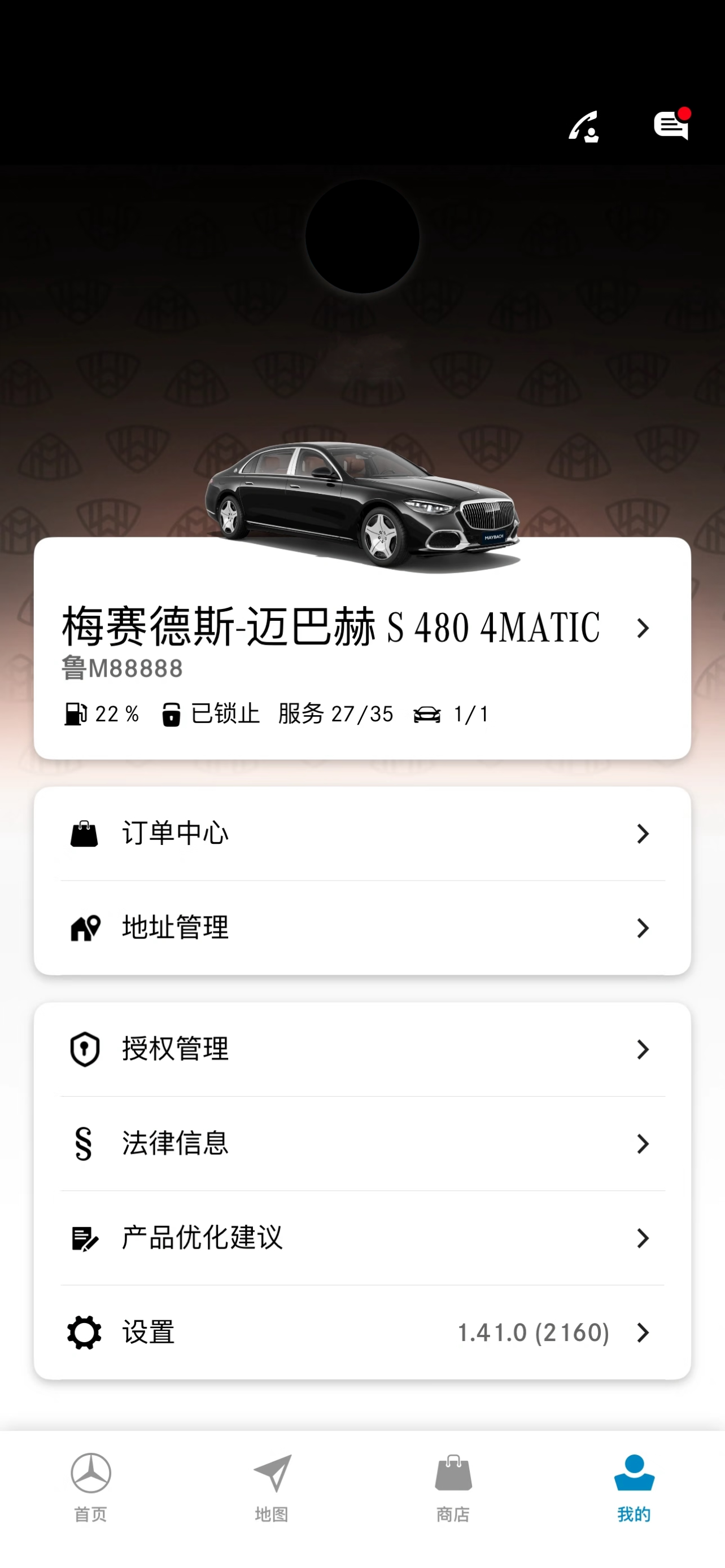View 法律信息
Viewport: 725px width, 1568px height.
click(x=362, y=1143)
